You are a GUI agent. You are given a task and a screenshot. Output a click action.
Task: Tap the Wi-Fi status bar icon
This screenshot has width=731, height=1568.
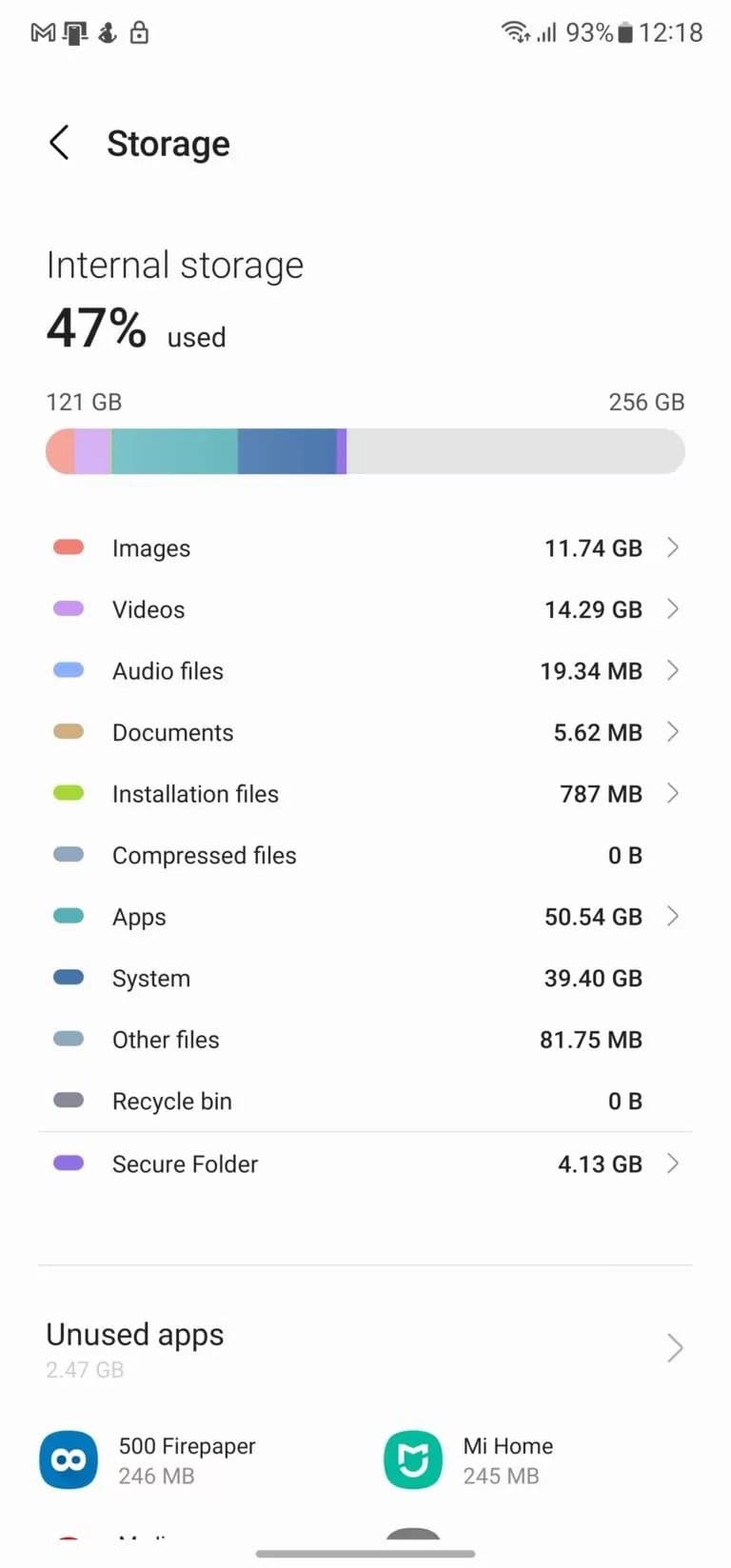tap(515, 31)
